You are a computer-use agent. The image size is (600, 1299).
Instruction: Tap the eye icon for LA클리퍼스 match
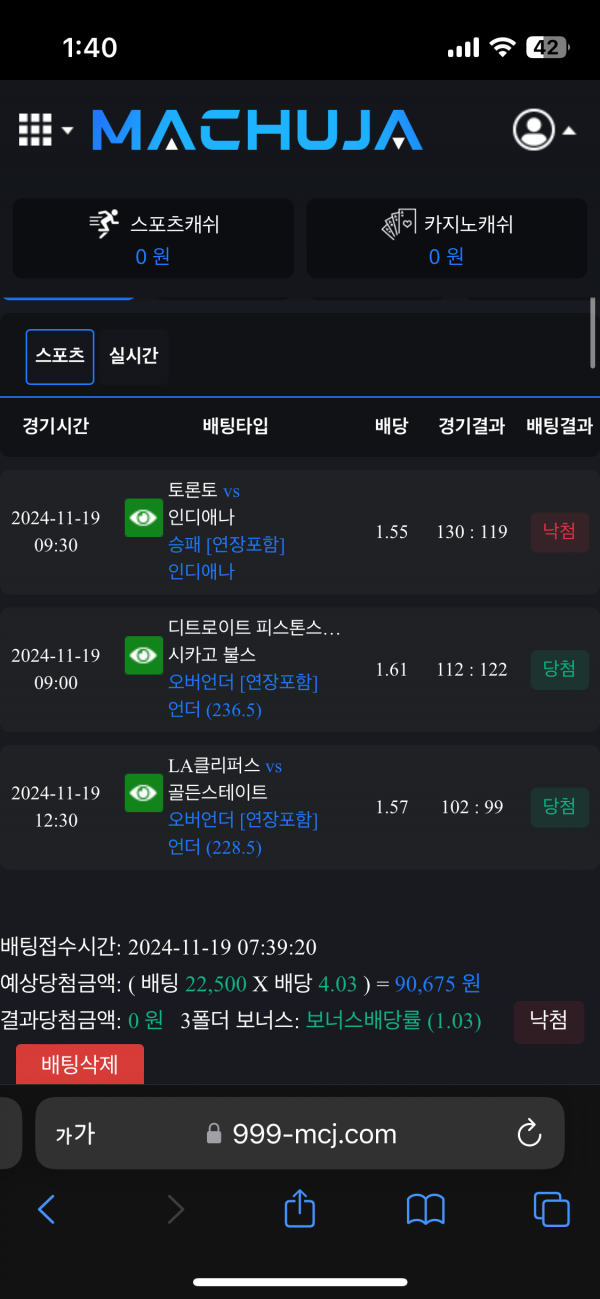[x=144, y=793]
